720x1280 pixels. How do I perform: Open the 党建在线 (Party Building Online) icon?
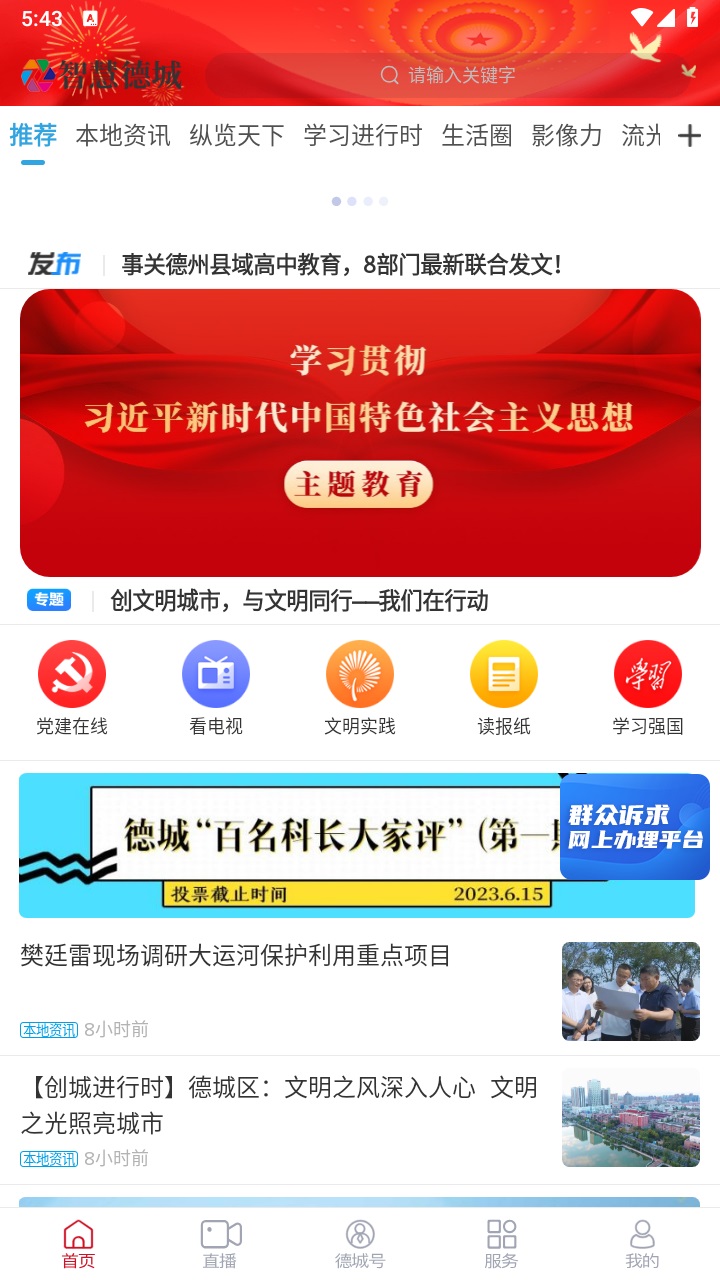[71, 686]
